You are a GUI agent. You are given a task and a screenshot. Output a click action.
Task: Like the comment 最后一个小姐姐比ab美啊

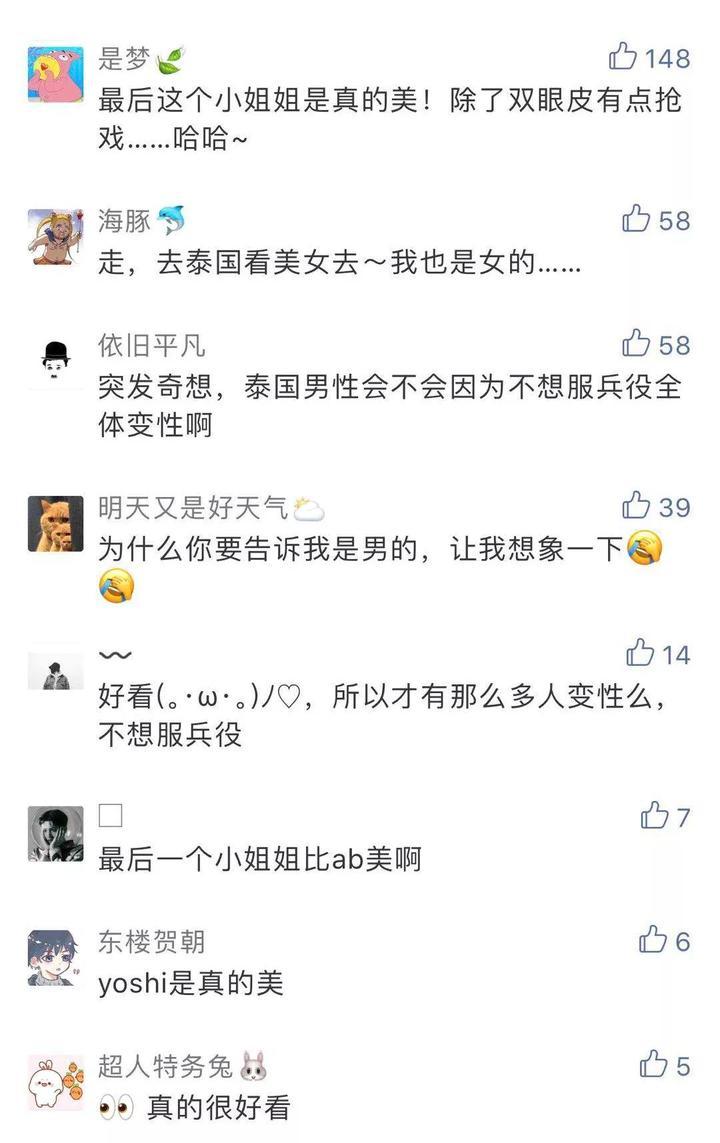pos(654,816)
